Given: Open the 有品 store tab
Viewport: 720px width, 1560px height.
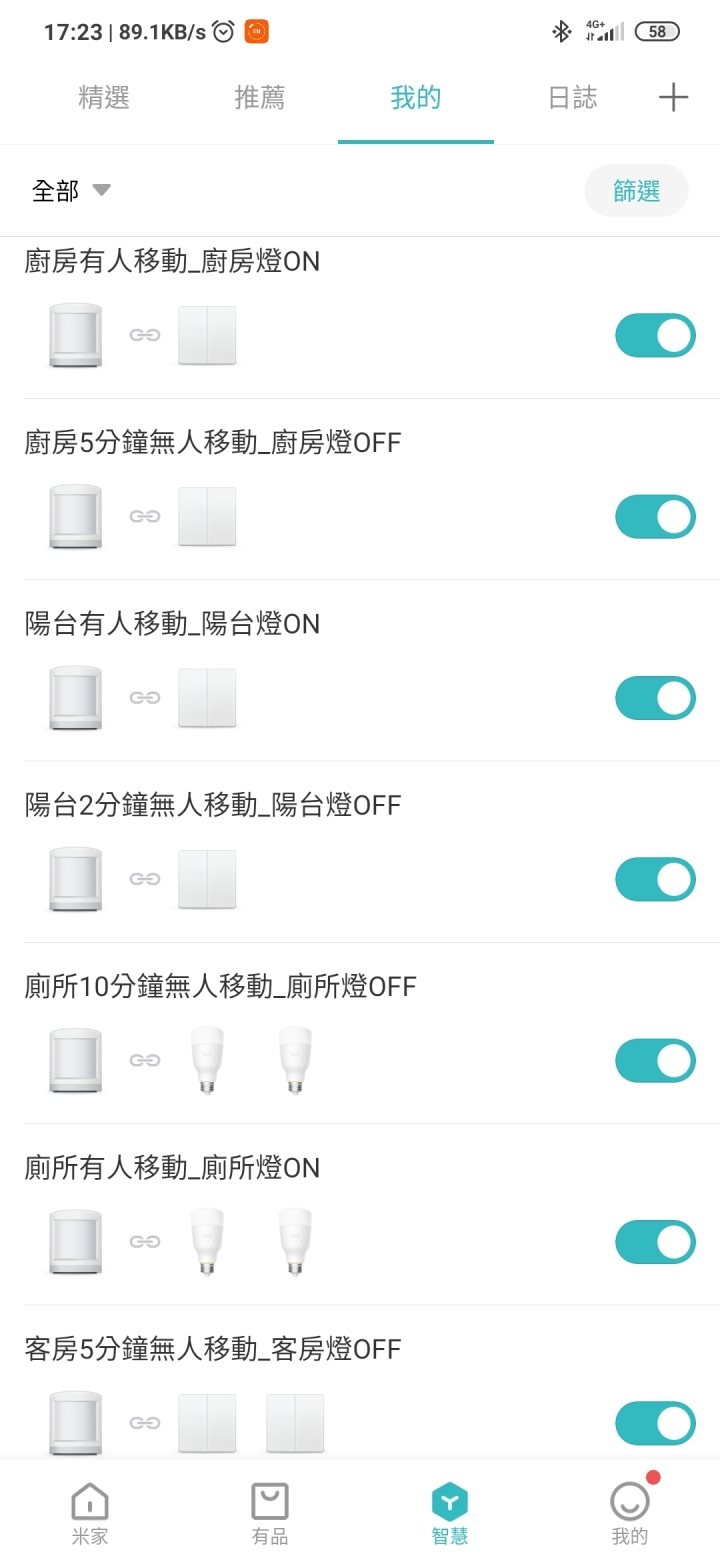Looking at the screenshot, I should pyautogui.click(x=270, y=1512).
